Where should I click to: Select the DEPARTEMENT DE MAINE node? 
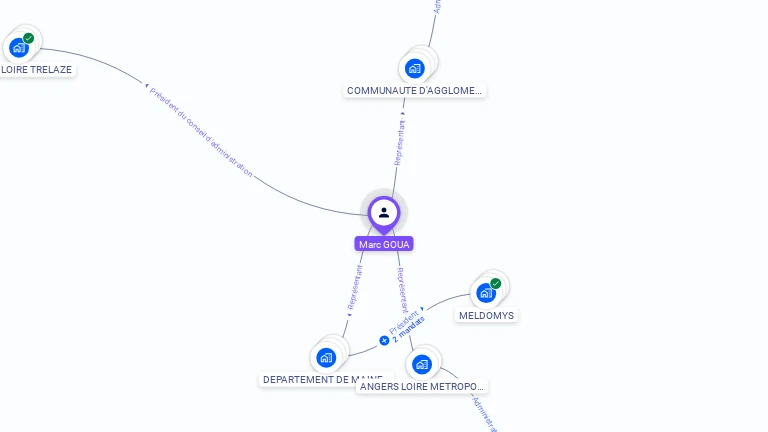326,358
